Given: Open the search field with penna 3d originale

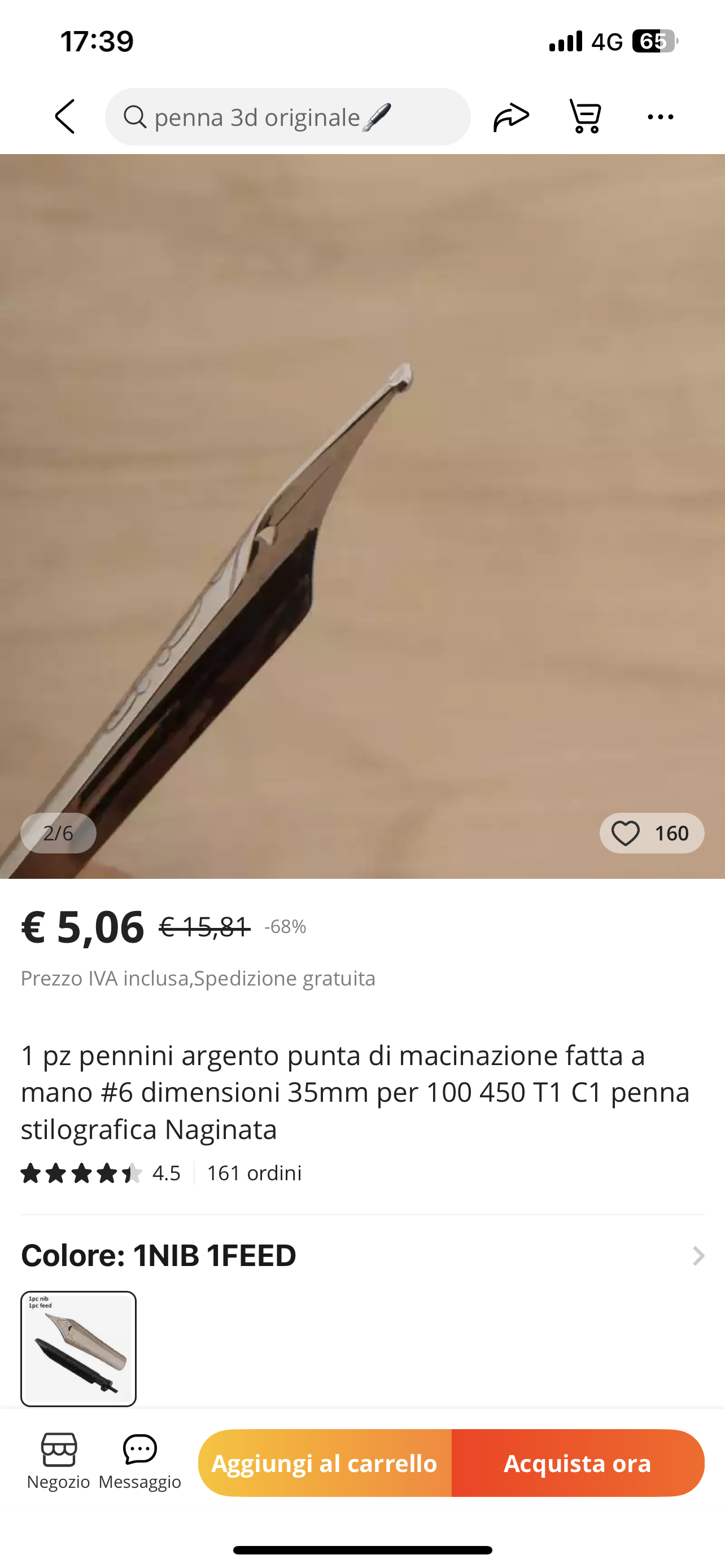Looking at the screenshot, I should point(287,117).
